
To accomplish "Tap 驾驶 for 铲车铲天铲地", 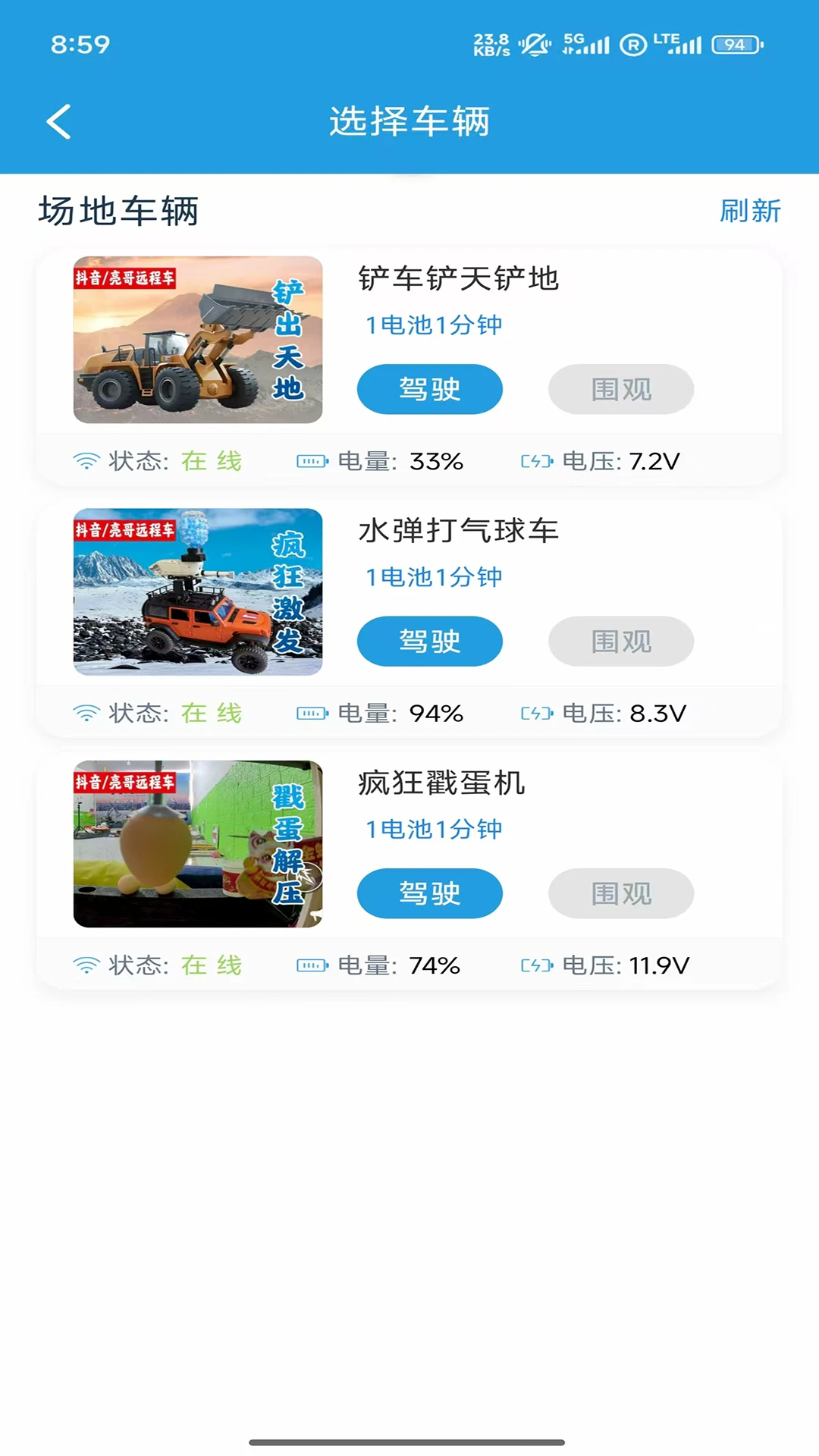I will 429,389.
